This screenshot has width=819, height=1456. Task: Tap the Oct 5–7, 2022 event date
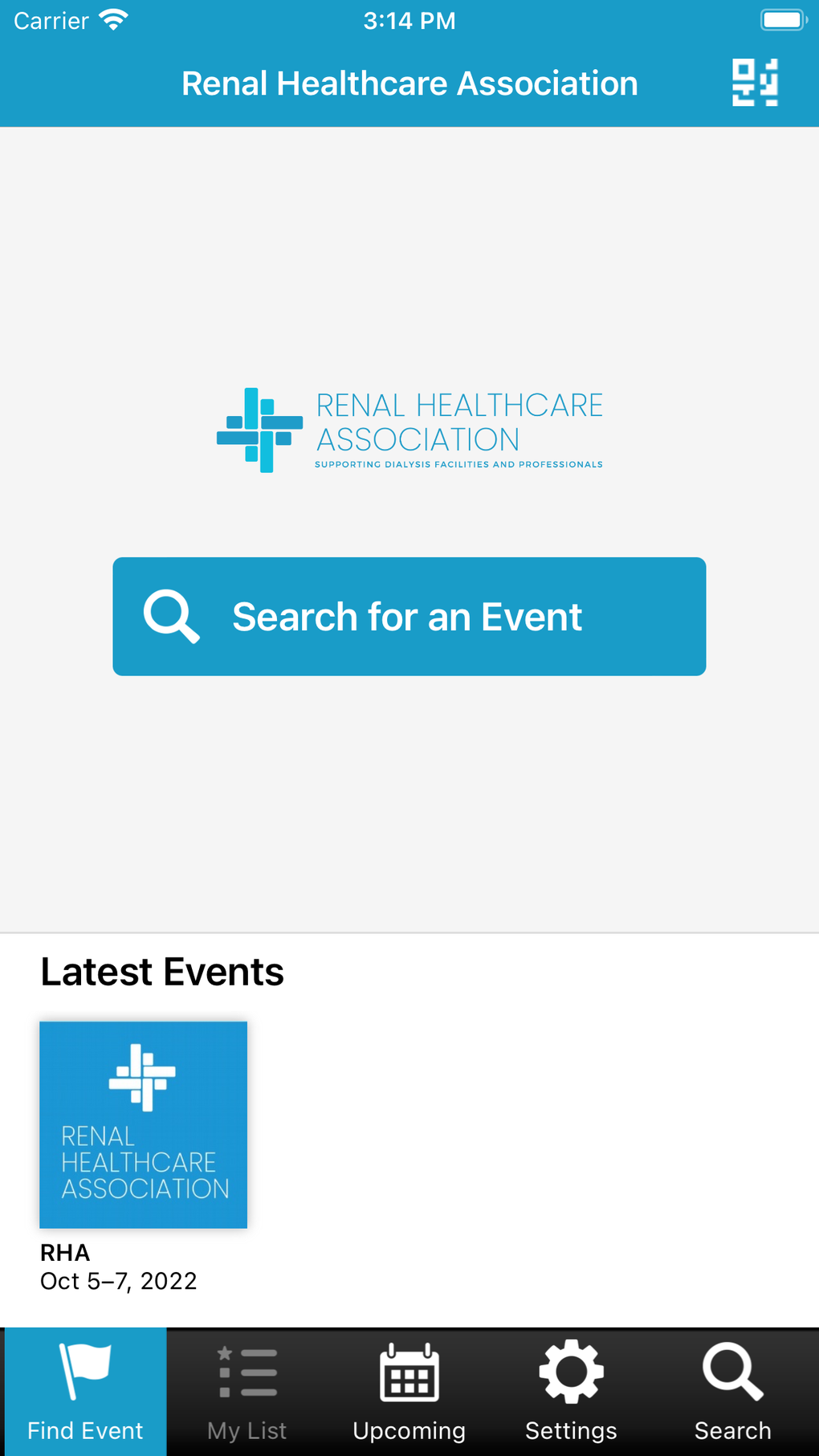coord(118,1281)
